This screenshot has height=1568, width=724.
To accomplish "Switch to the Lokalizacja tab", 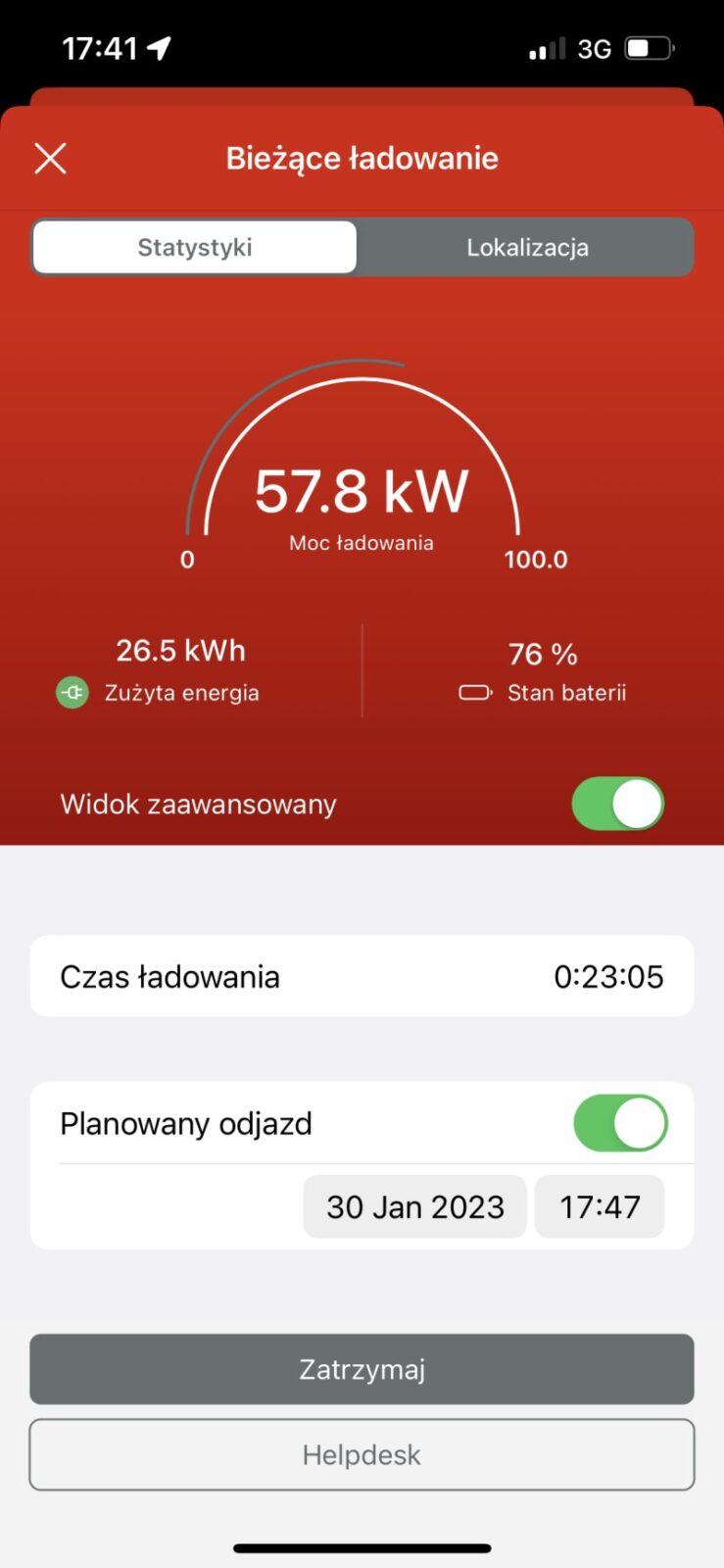I will [527, 247].
